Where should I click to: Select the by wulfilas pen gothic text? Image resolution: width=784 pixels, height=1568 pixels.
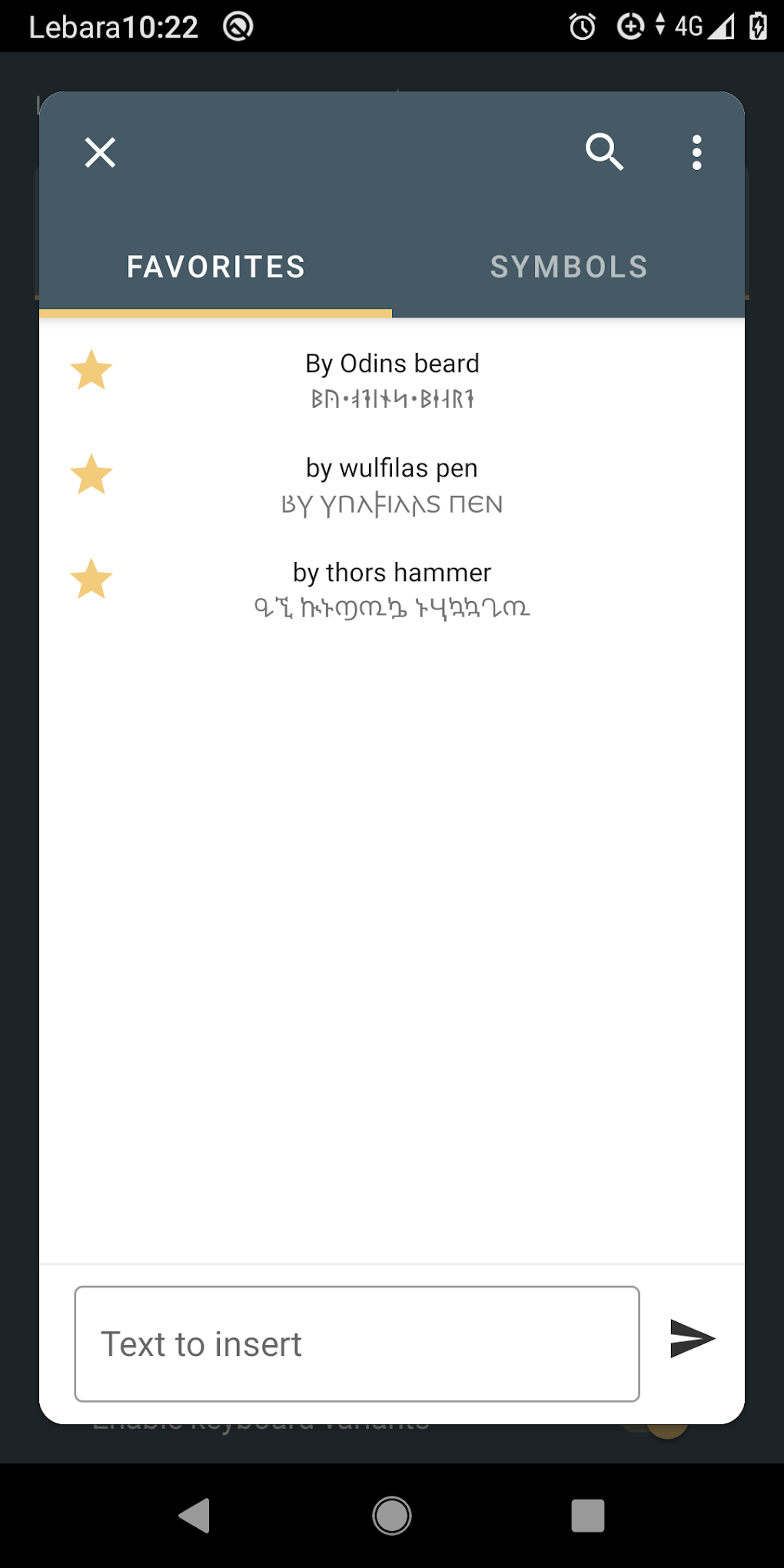pyautogui.click(x=392, y=484)
